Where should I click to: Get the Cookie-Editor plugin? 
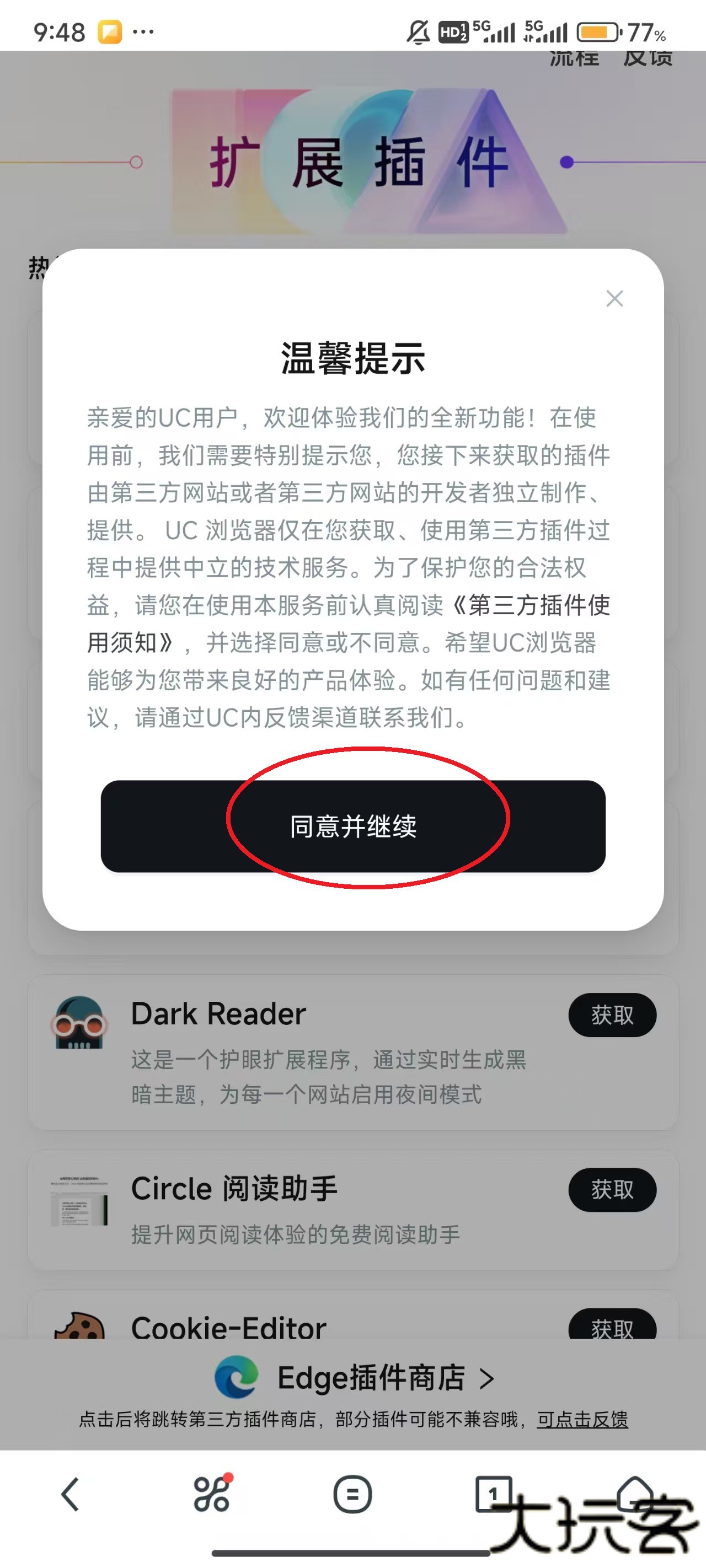[x=612, y=1327]
